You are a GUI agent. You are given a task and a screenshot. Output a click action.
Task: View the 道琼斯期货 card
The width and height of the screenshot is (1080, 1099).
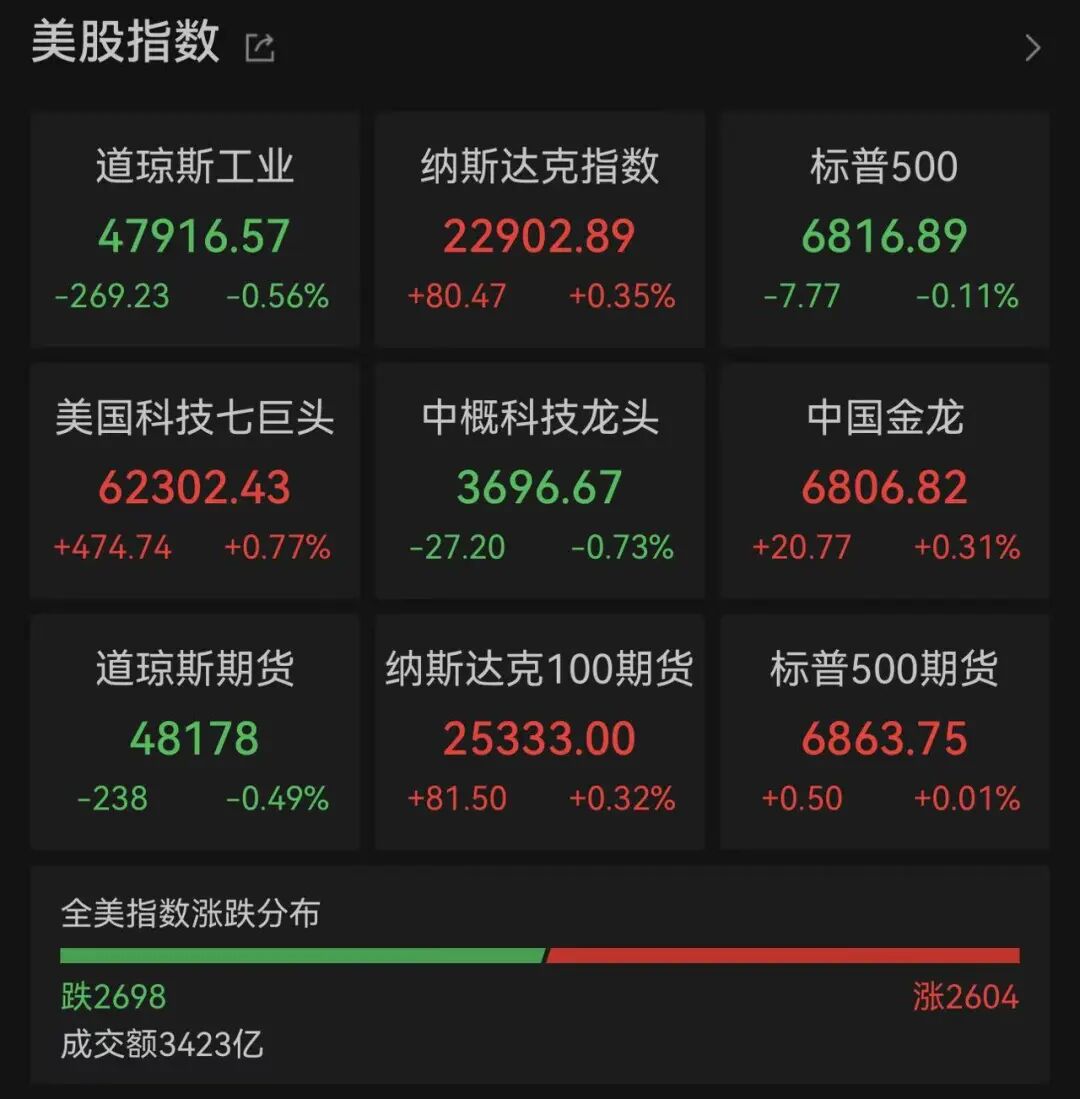[x=194, y=732]
